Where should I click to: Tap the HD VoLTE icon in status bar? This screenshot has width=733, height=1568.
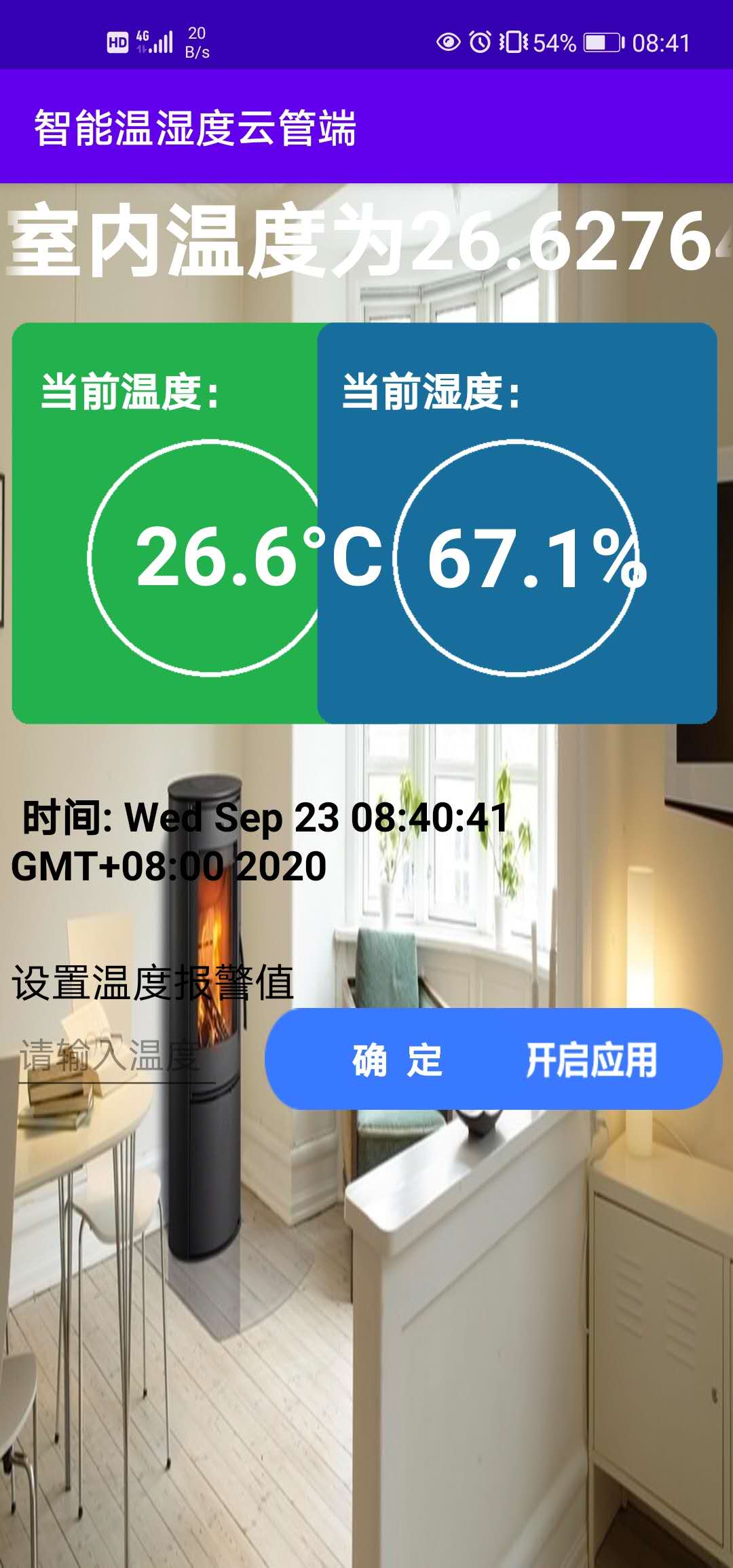coord(117,42)
